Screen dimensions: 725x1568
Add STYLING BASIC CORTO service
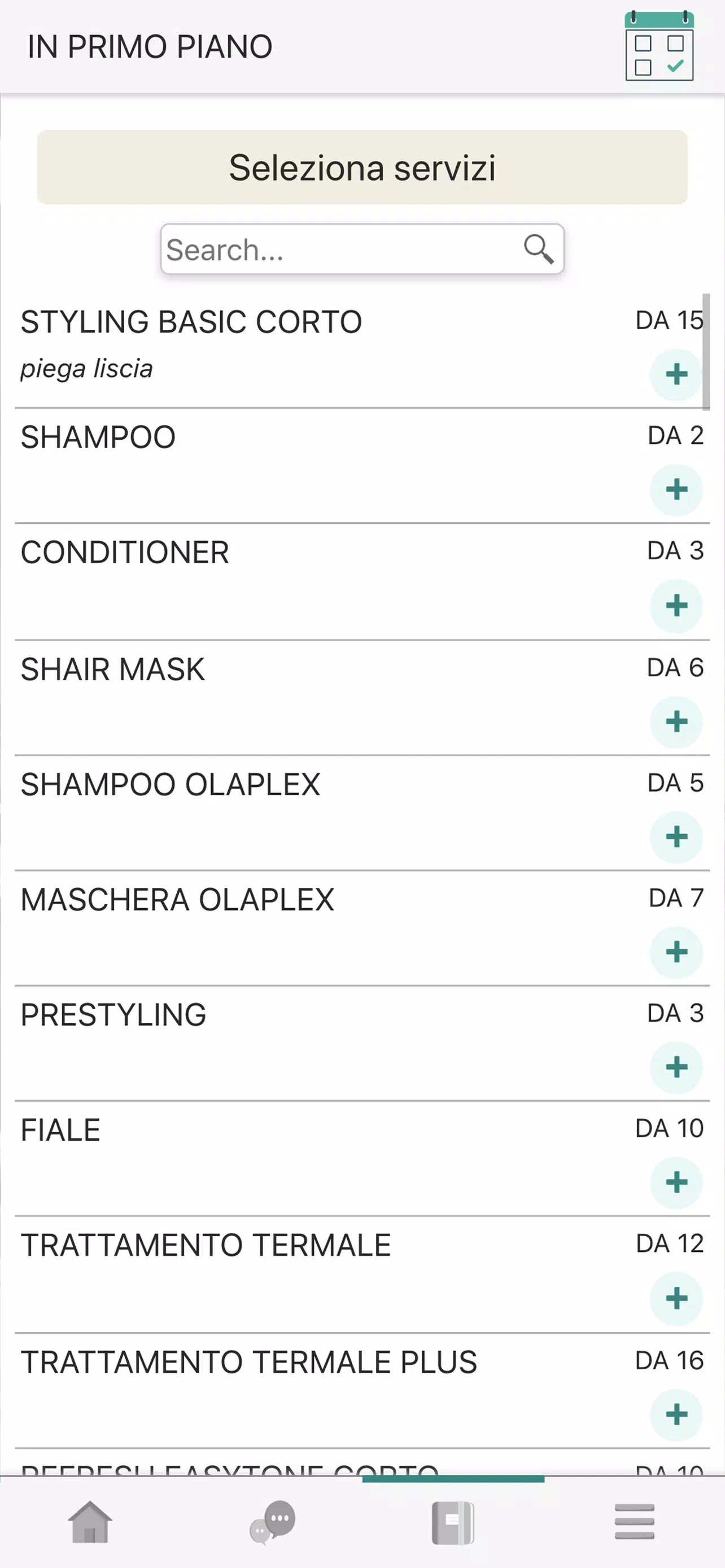coord(676,374)
